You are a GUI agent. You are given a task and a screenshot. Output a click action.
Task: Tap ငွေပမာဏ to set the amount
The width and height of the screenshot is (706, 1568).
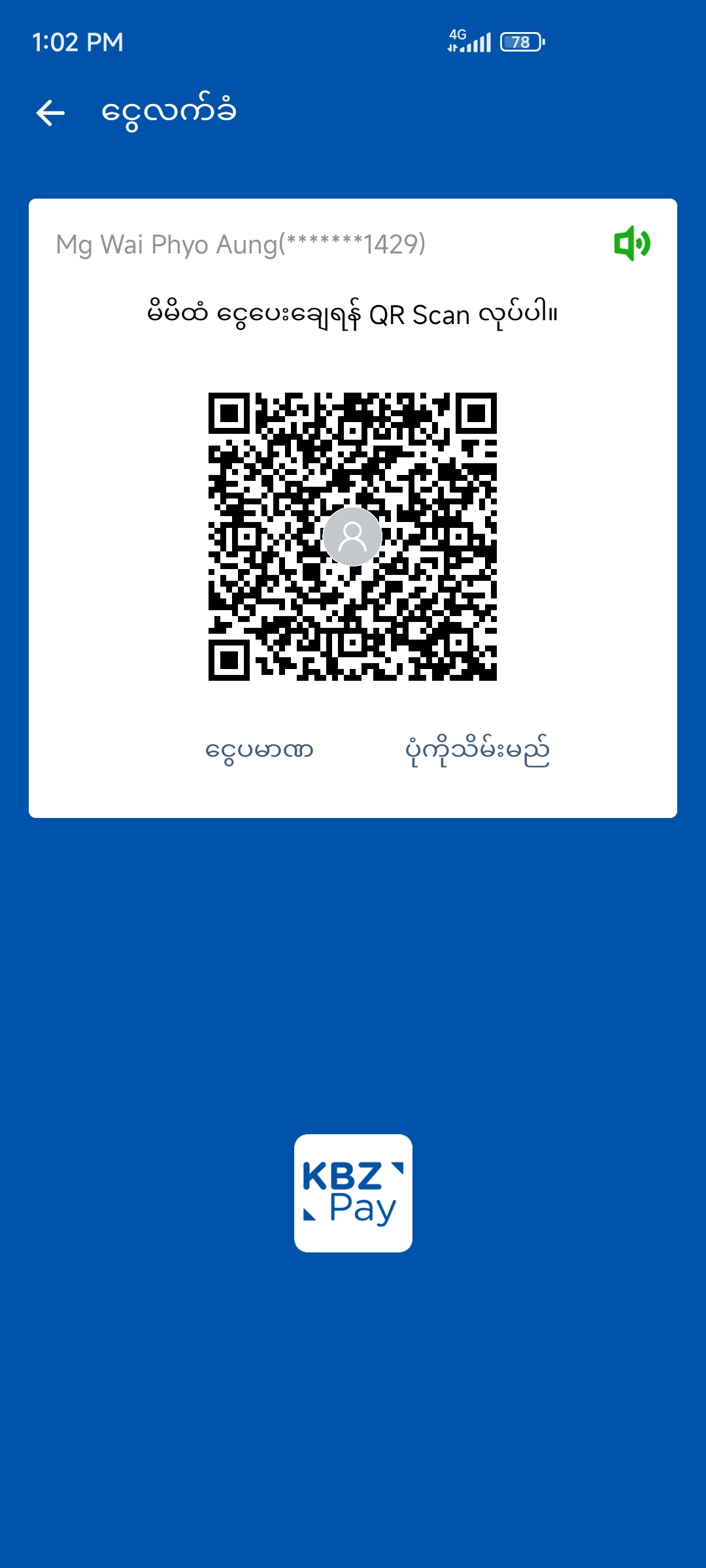259,750
